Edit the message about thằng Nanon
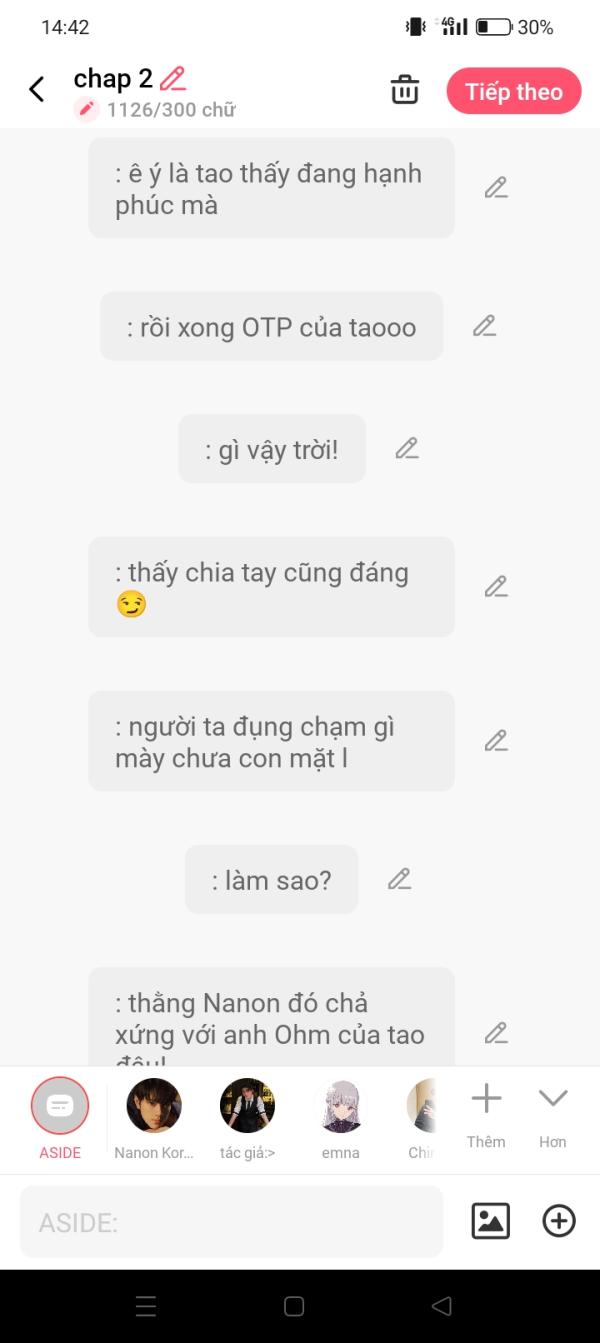The height and width of the screenshot is (1343, 600). [x=496, y=1033]
